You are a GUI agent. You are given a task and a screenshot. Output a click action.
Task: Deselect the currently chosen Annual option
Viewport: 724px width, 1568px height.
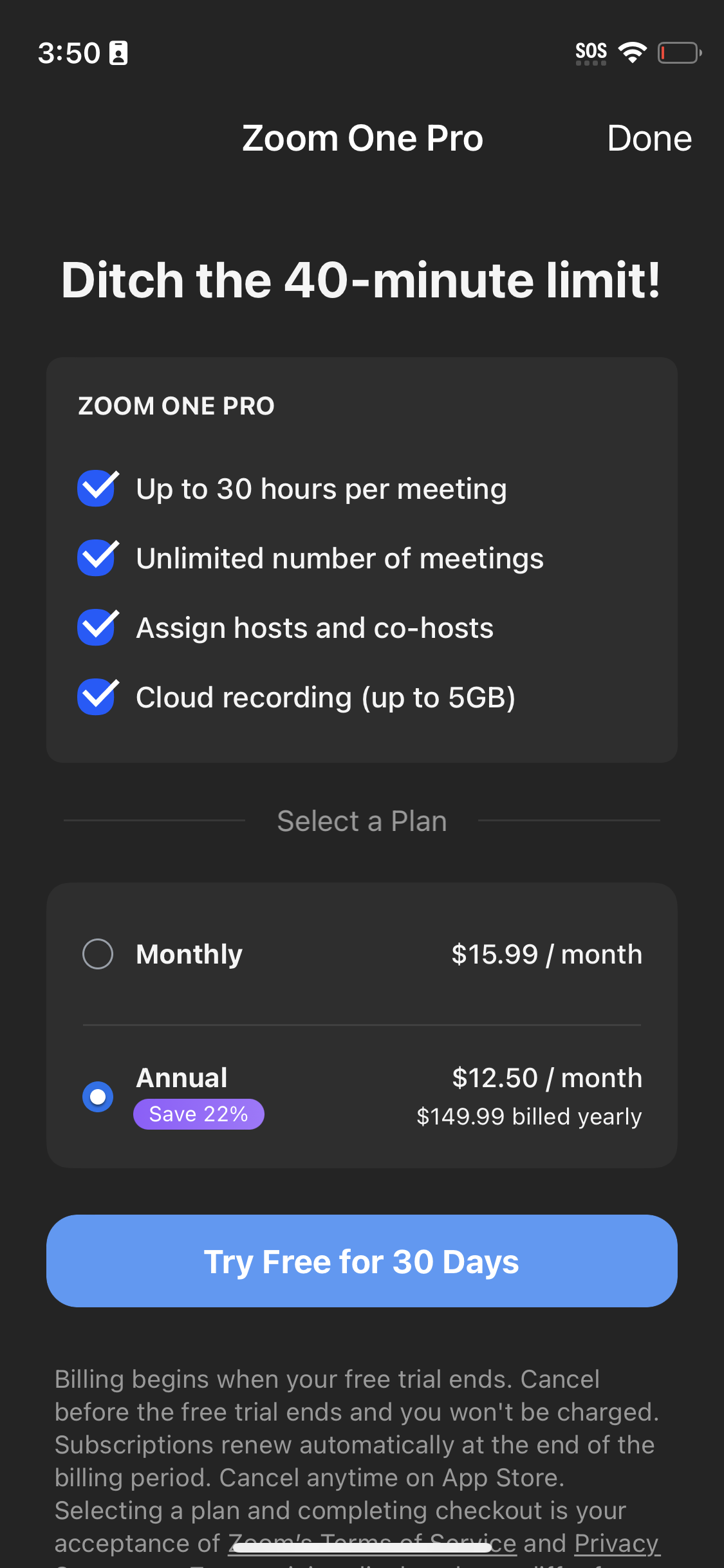[x=98, y=1097]
